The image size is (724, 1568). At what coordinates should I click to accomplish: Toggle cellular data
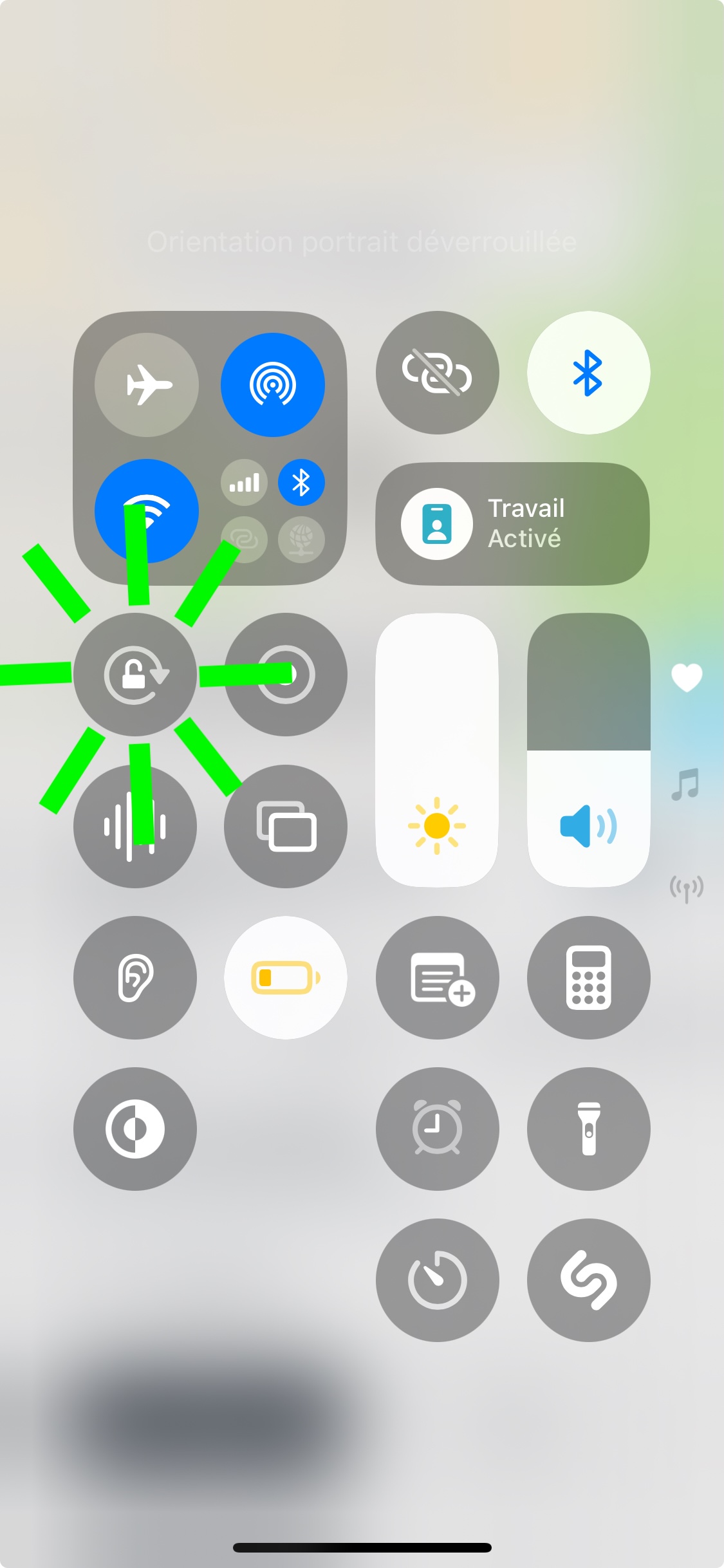pos(244,483)
